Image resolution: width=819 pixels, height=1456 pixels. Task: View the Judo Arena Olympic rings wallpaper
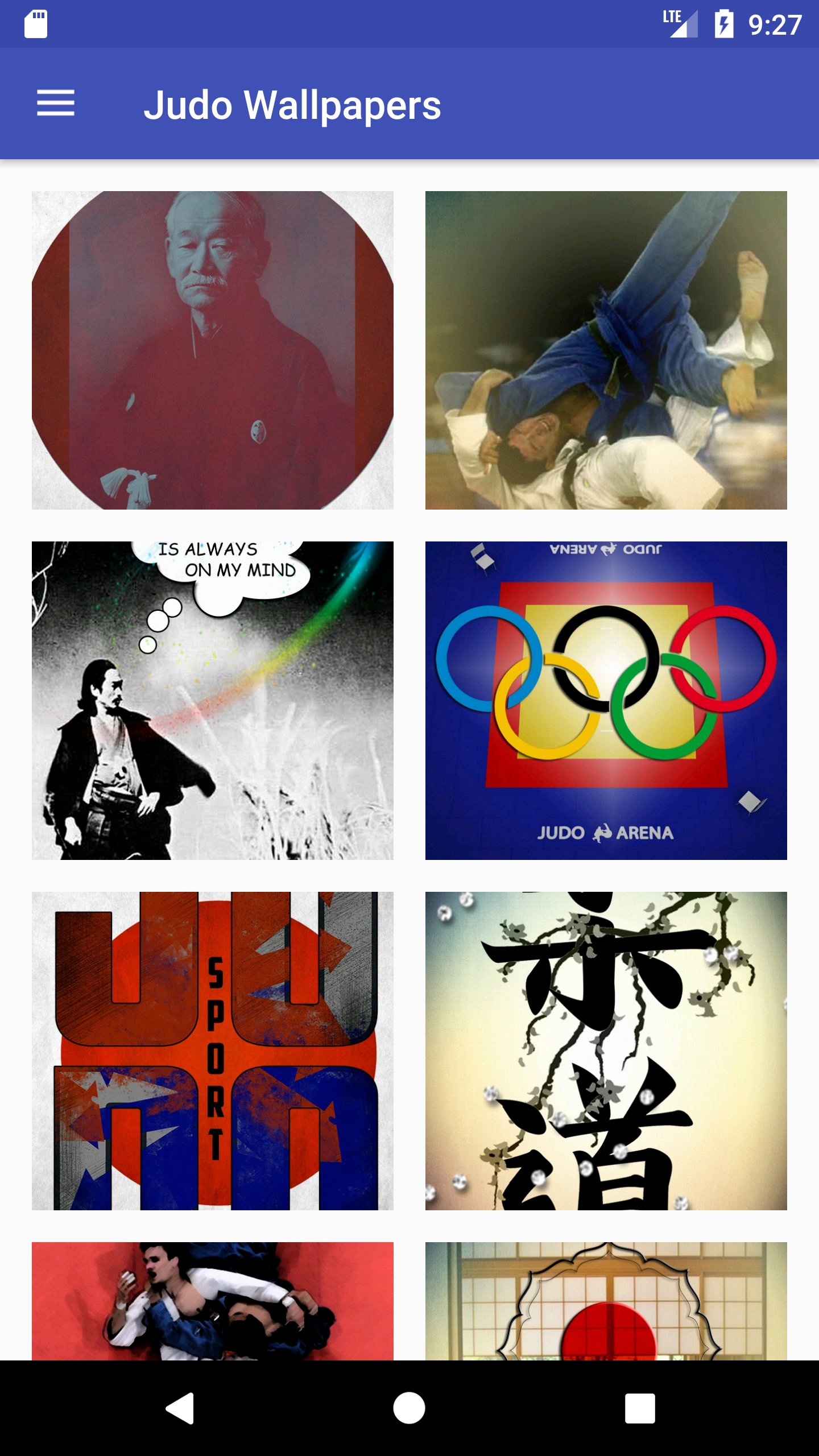point(606,700)
